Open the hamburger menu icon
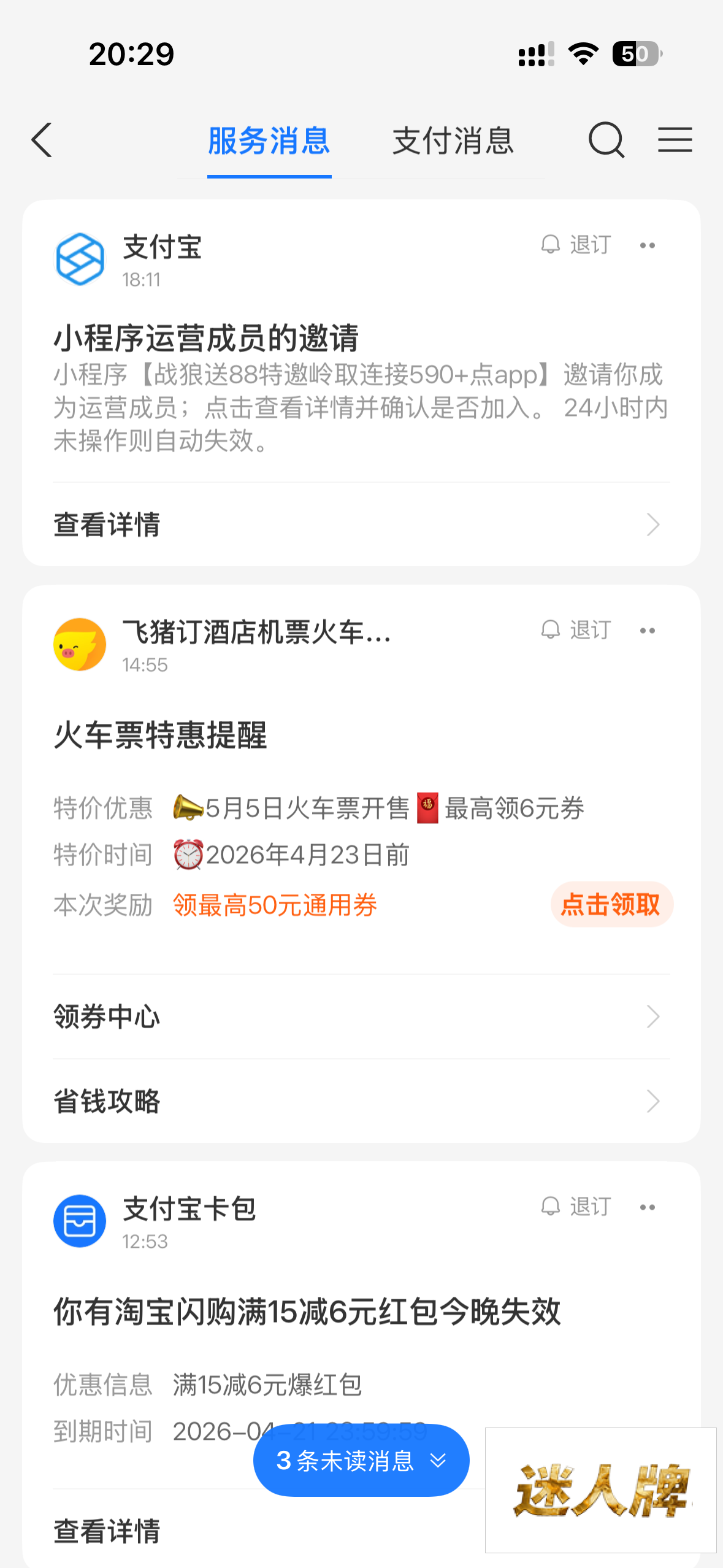This screenshot has height=1568, width=723. pos(675,140)
